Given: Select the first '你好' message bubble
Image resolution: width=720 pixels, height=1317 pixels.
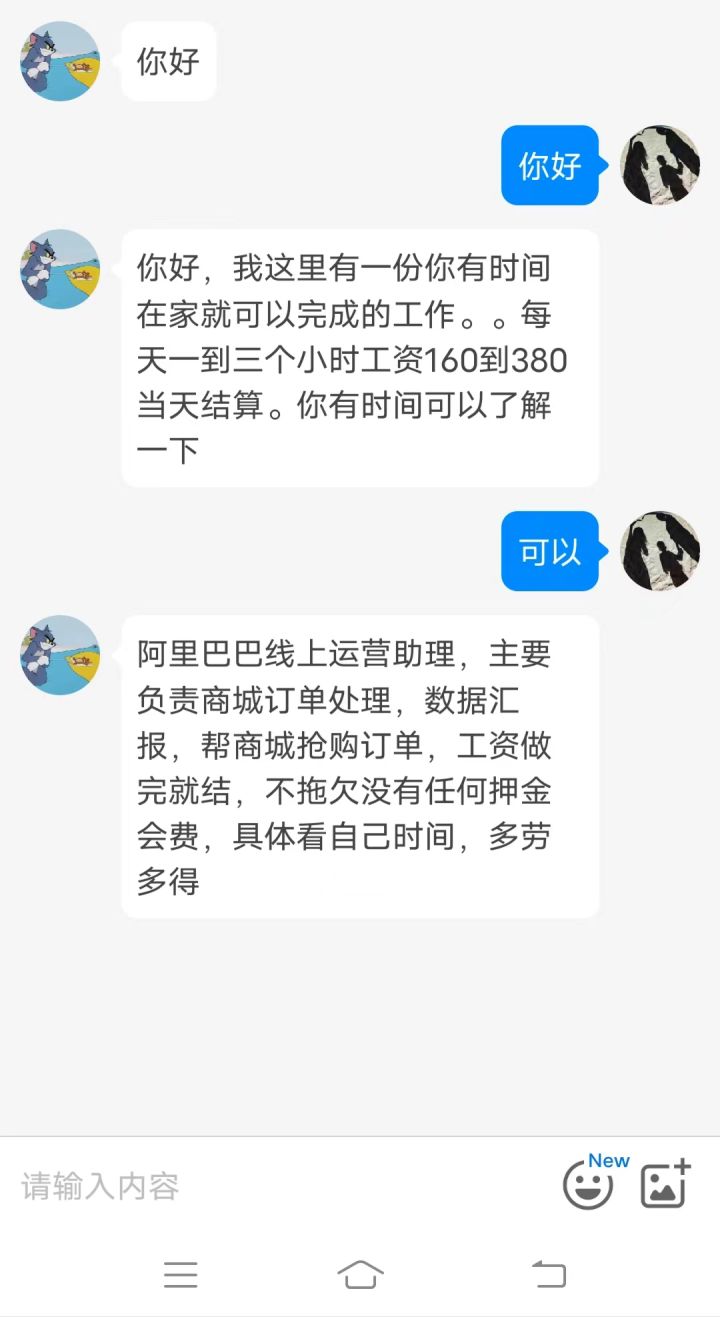Looking at the screenshot, I should point(168,61).
